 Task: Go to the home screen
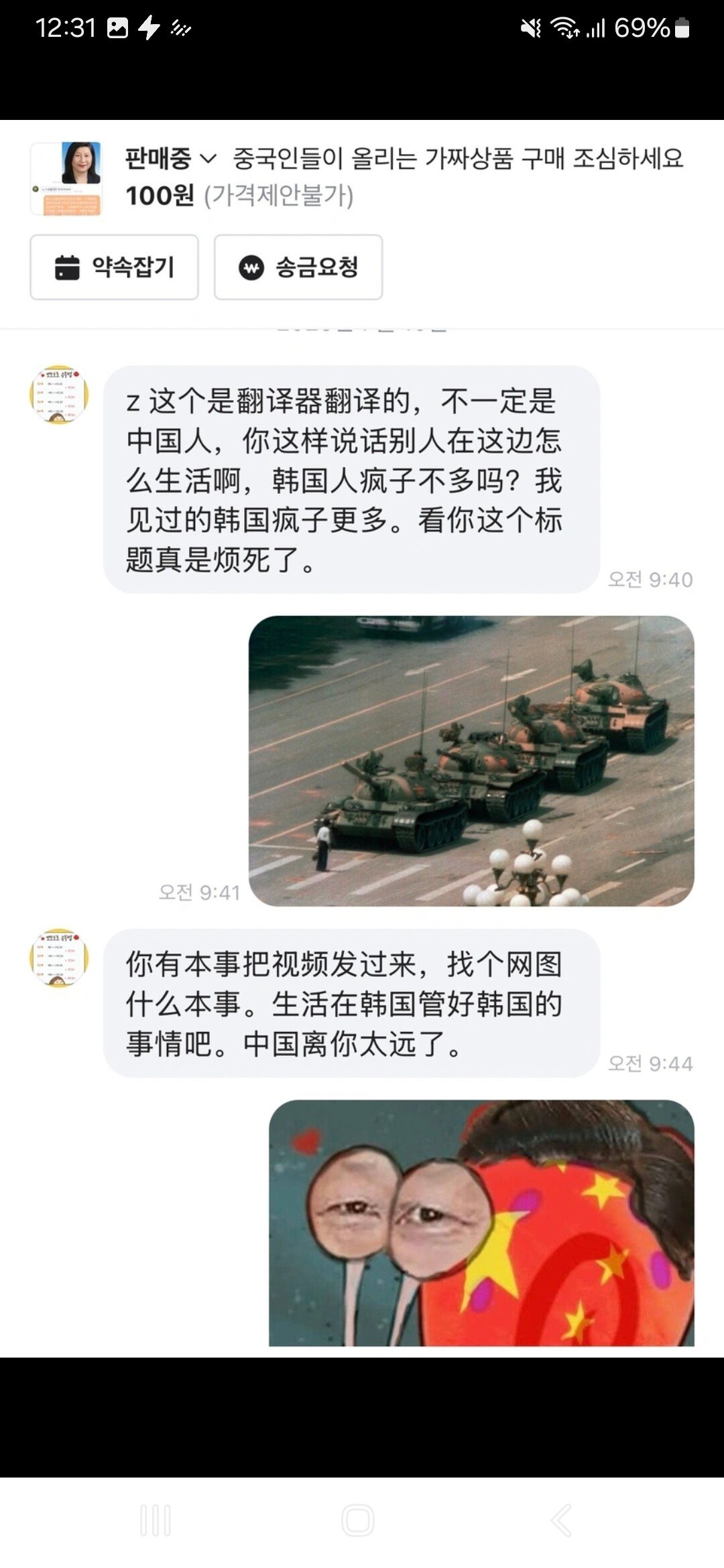click(358, 1520)
